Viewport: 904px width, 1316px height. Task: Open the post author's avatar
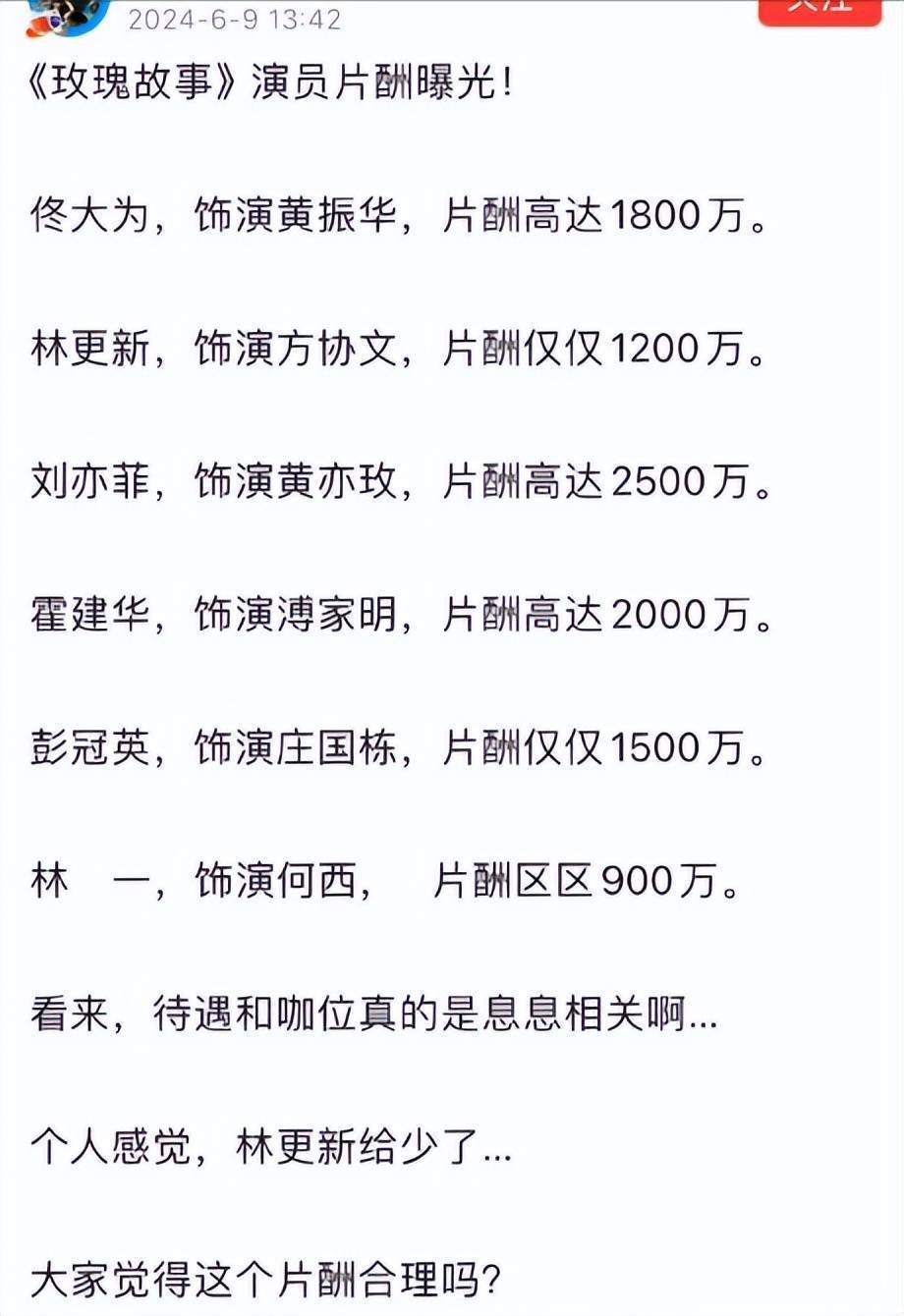coord(67,14)
